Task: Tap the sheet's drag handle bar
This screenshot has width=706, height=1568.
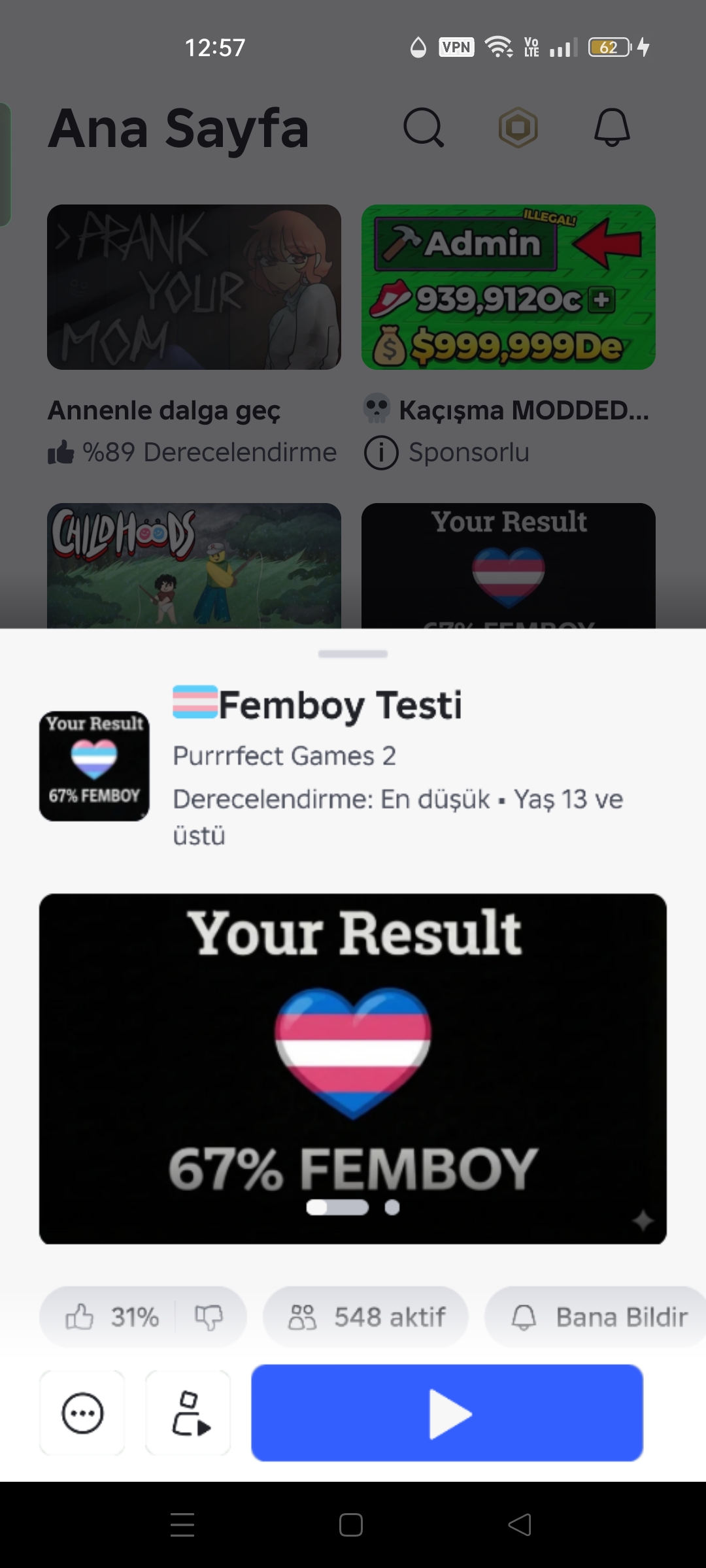Action: pyautogui.click(x=353, y=653)
